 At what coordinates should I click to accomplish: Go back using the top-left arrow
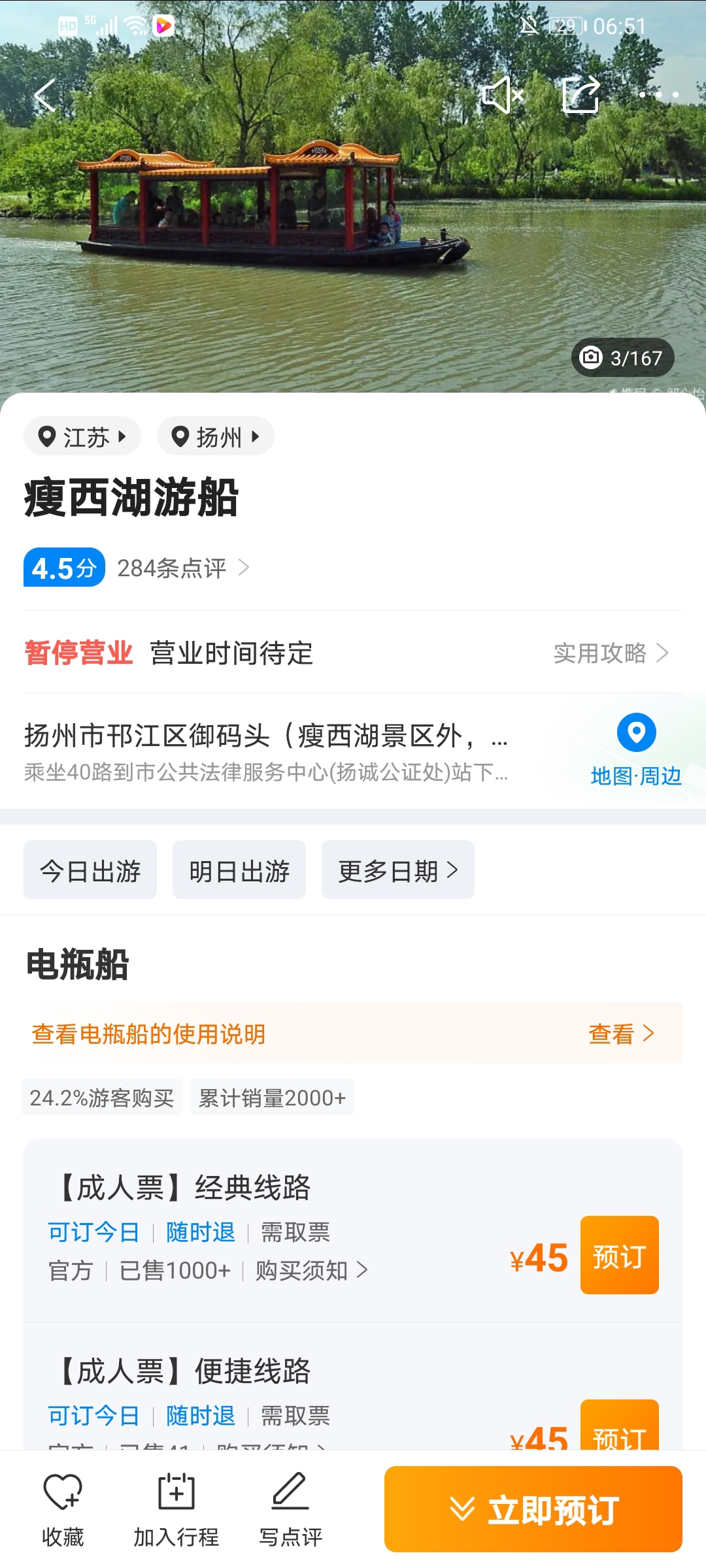point(44,95)
